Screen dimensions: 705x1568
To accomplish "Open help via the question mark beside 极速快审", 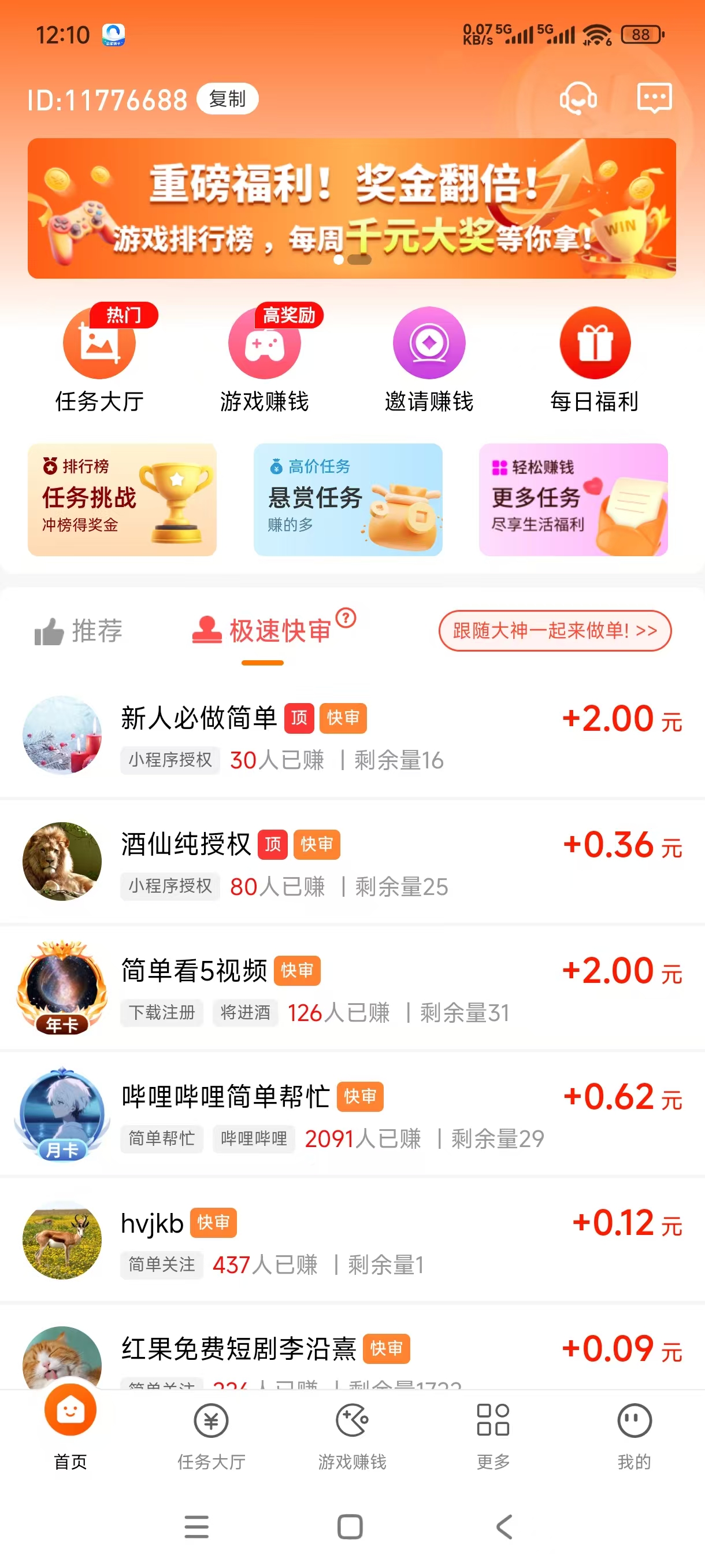I will point(346,620).
